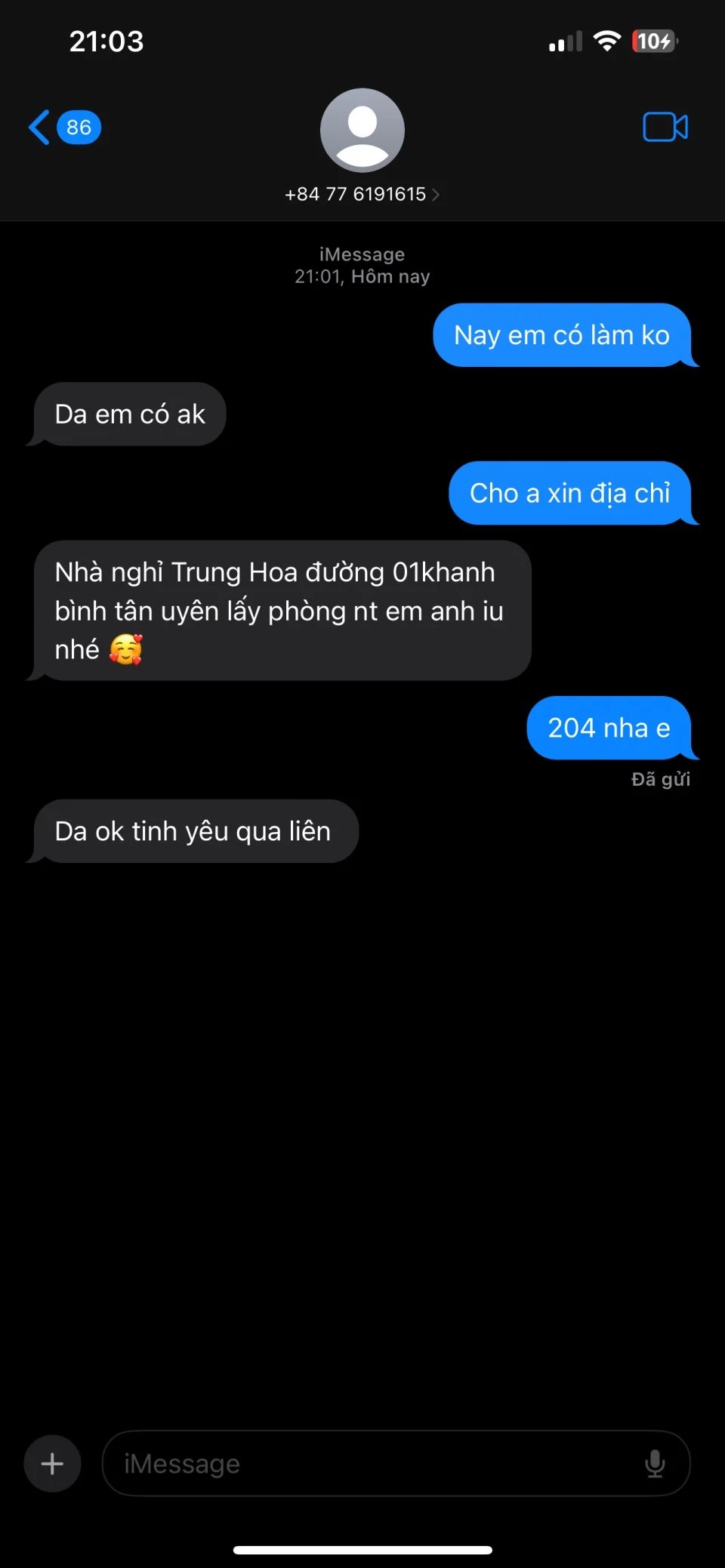725x1568 pixels.
Task: Tap the microphone to record audio
Action: (655, 1464)
